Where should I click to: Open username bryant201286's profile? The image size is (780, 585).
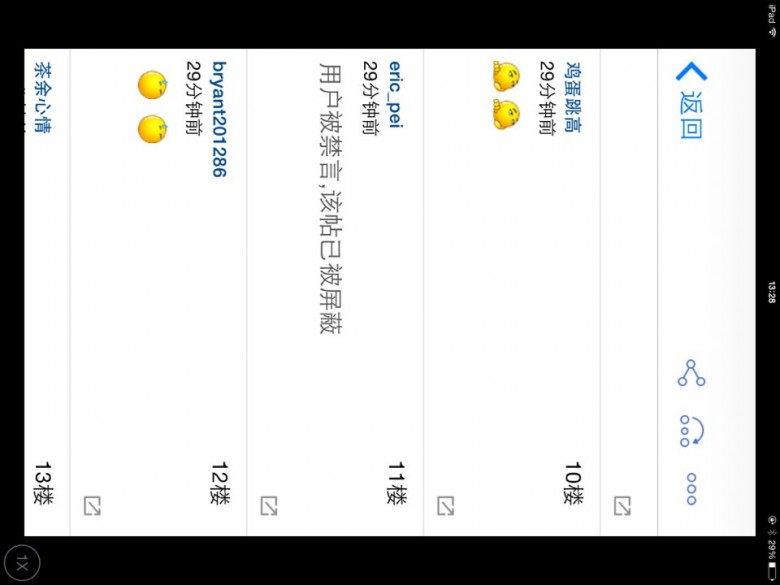pos(219,119)
